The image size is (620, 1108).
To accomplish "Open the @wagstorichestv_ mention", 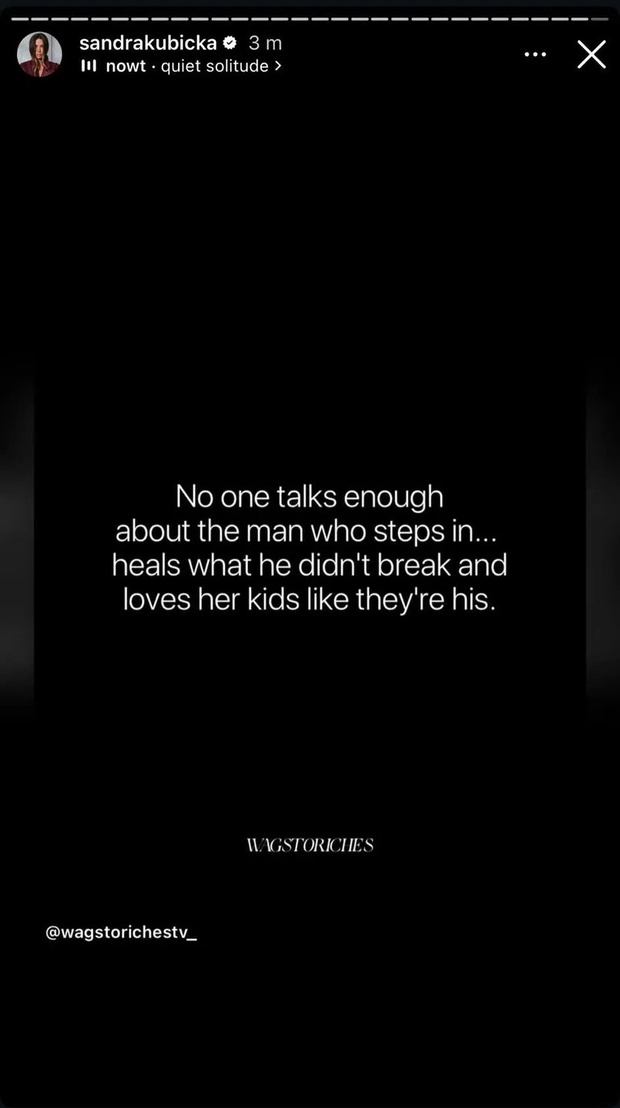I will (x=121, y=933).
